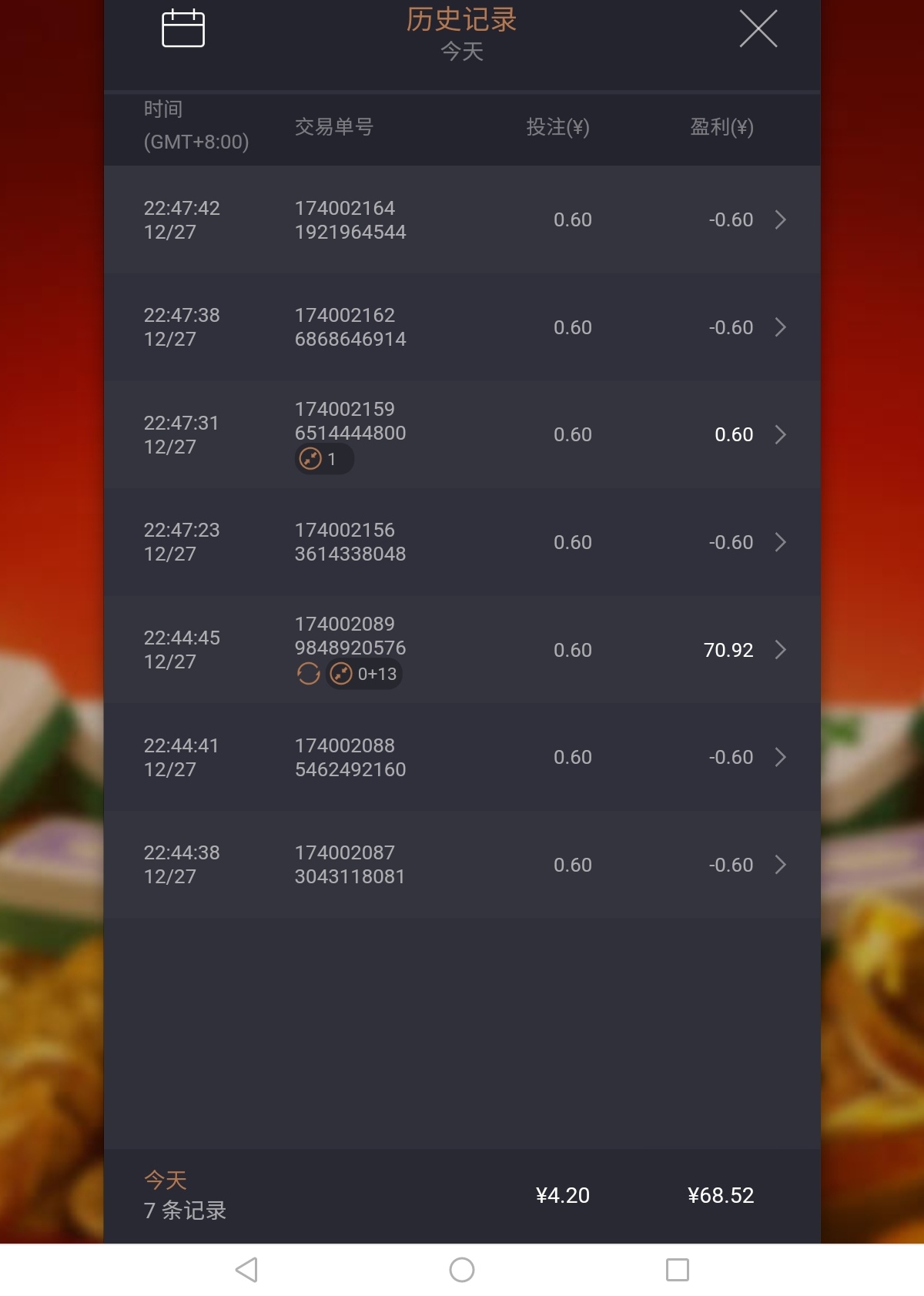Viewport: 924px width, 1296px height.
Task: Go back using system back button
Action: pos(246,1270)
